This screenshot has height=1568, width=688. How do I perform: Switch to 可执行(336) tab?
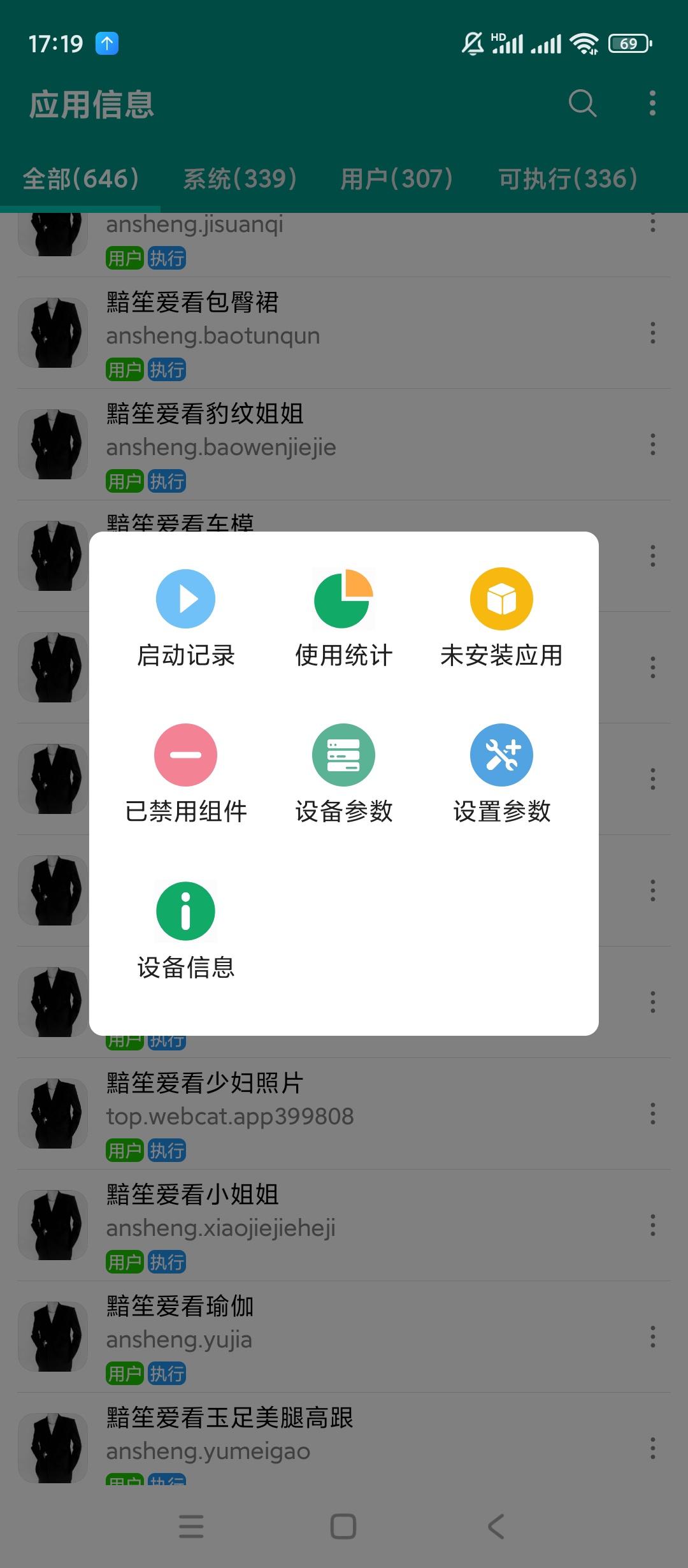point(568,179)
